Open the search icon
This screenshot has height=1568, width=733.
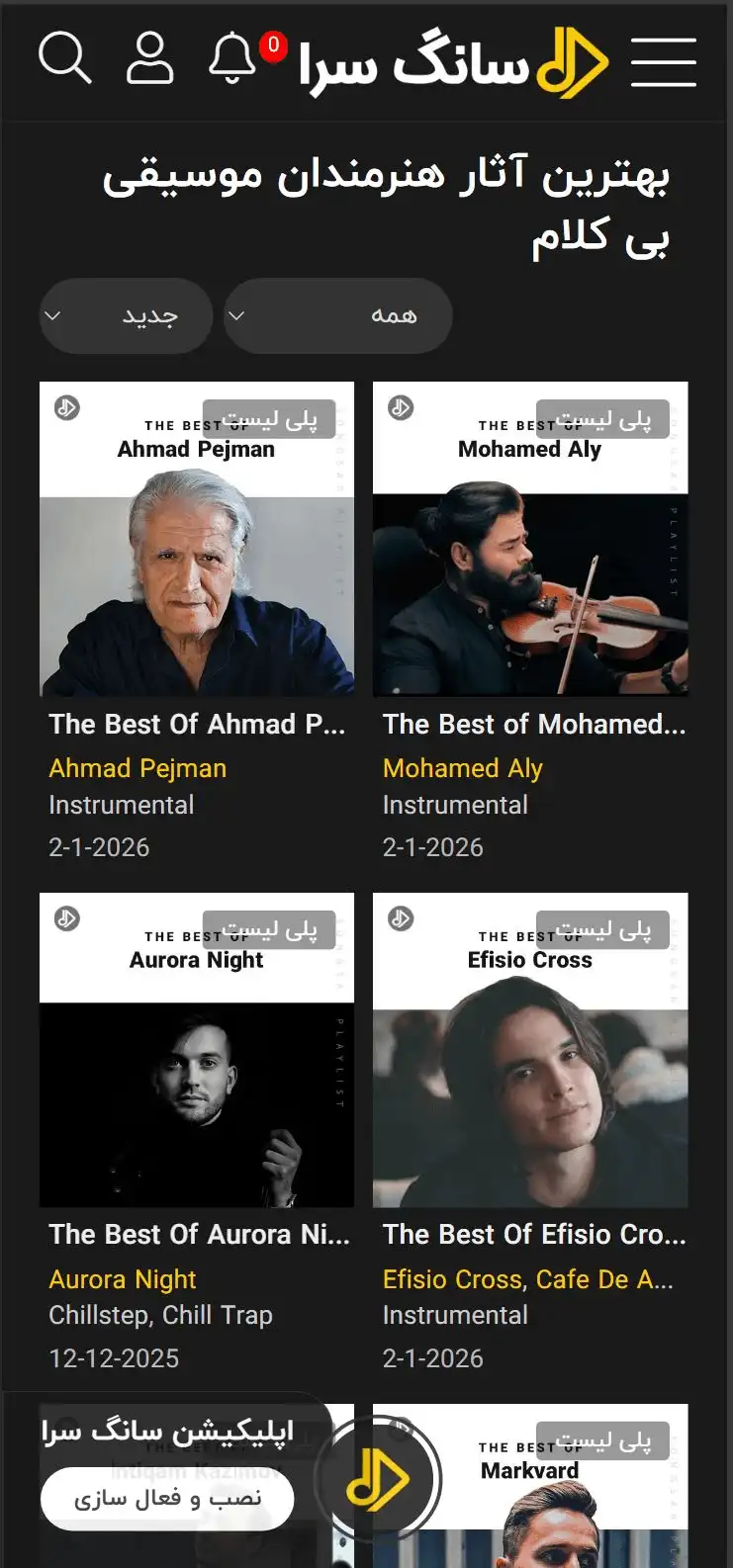(x=65, y=58)
